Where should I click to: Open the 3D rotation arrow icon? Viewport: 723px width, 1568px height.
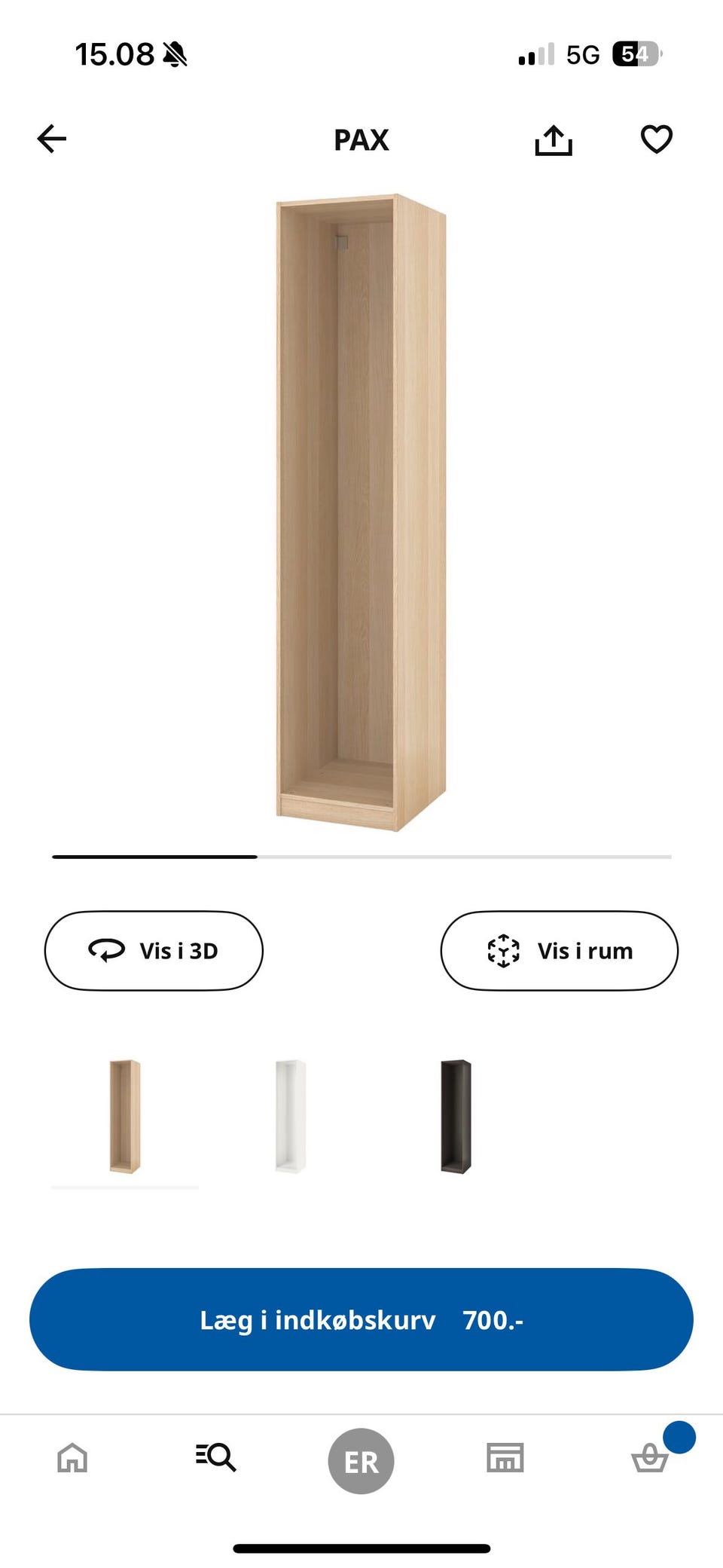106,950
